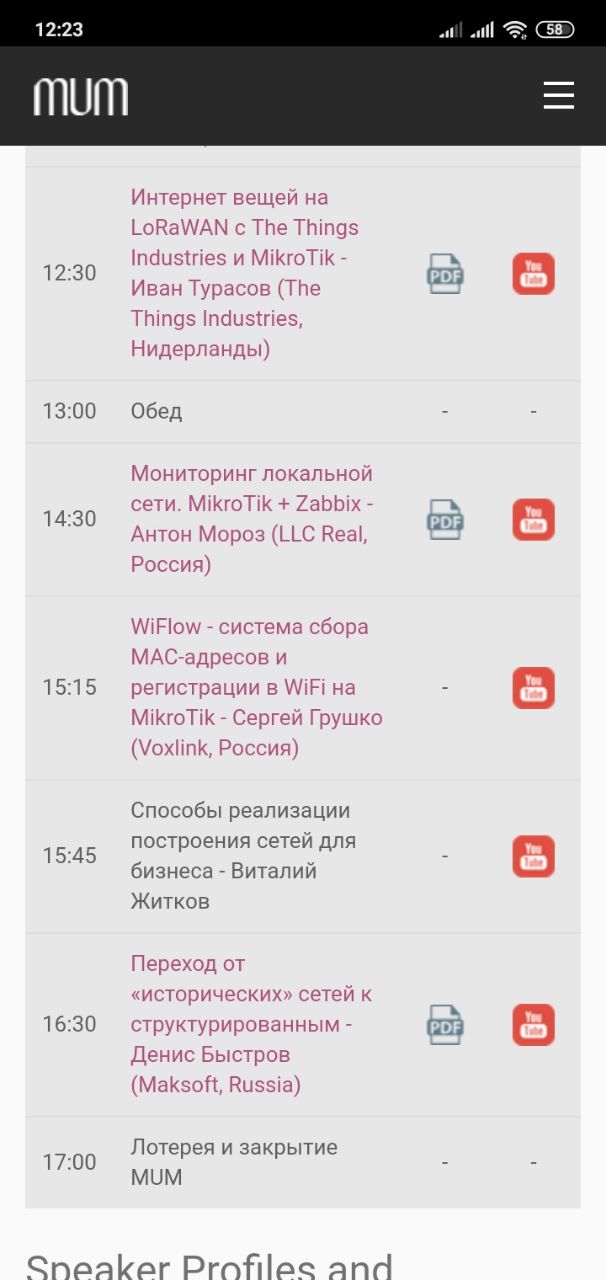Image resolution: width=606 pixels, height=1280 pixels.
Task: Open the hamburger menu
Action: tap(558, 95)
